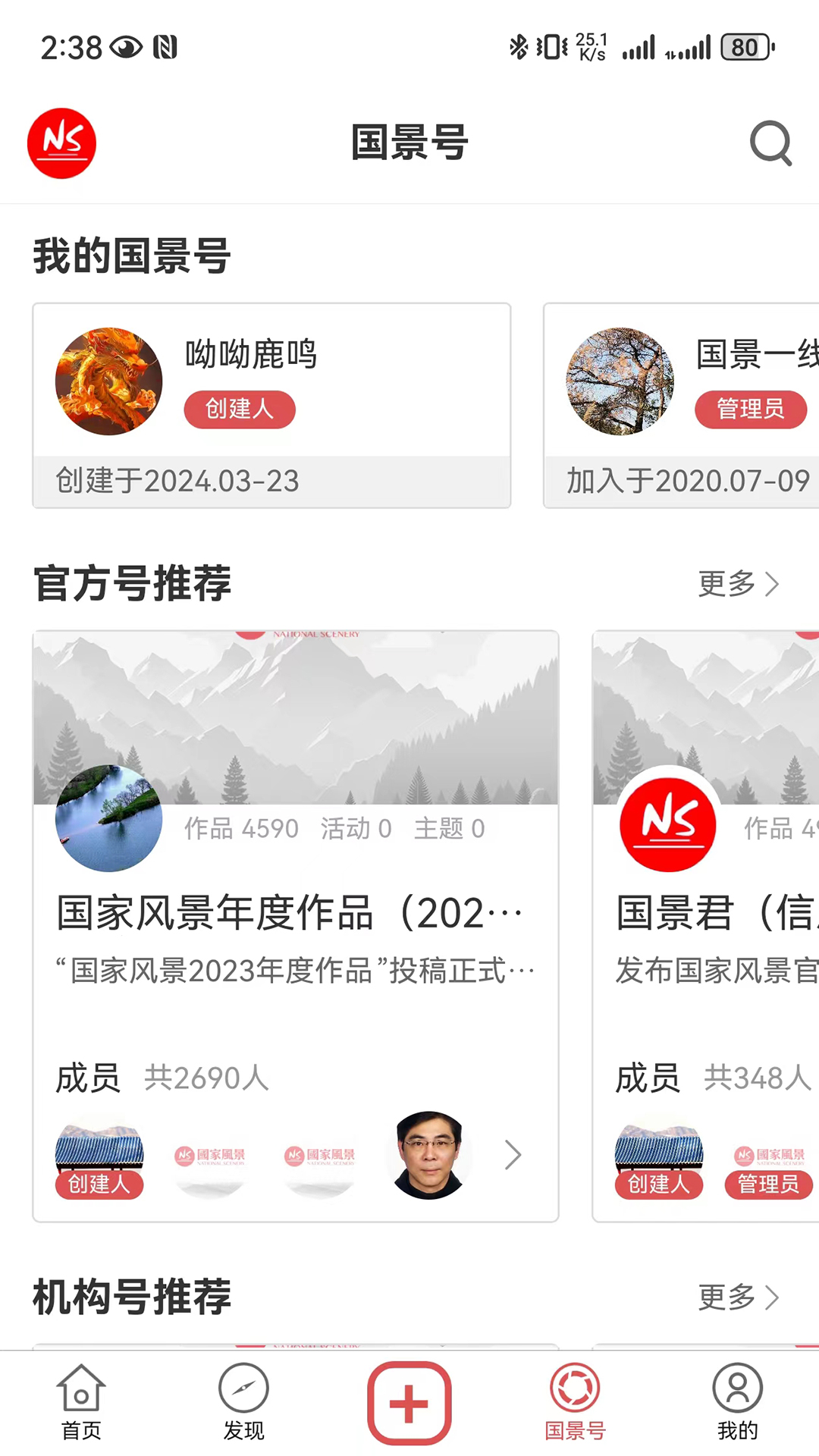Go to the 首页 tab
819x1456 pixels.
pyautogui.click(x=81, y=1404)
